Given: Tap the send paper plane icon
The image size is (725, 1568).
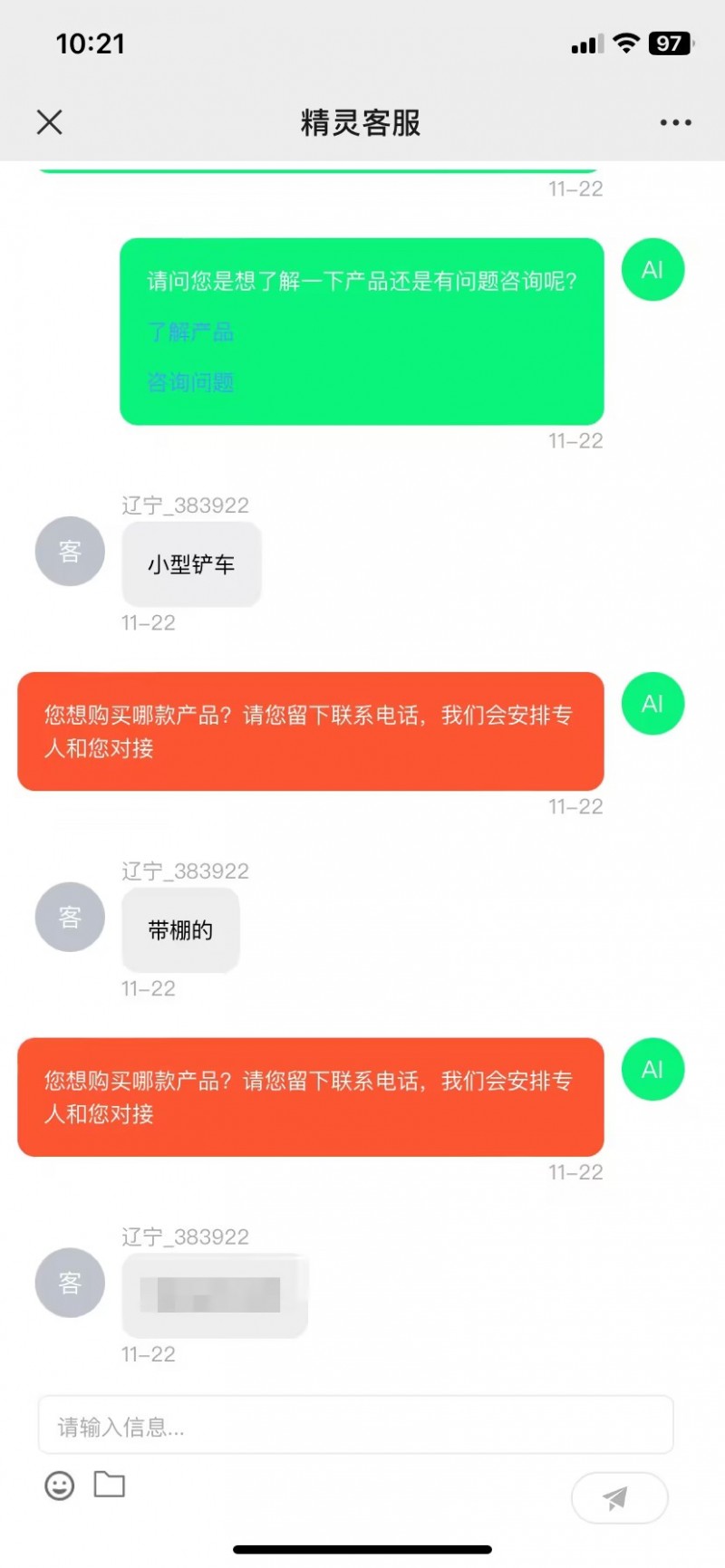Looking at the screenshot, I should coord(620,1498).
